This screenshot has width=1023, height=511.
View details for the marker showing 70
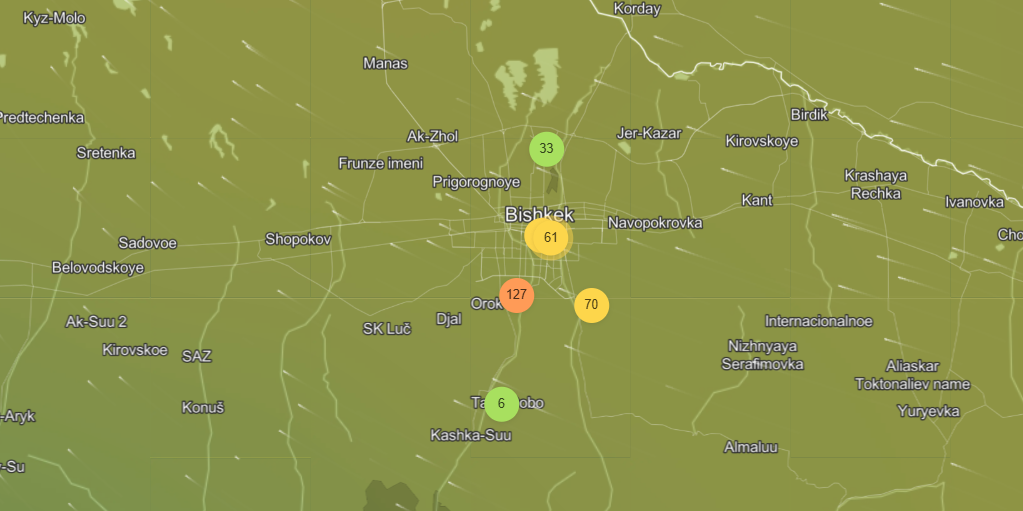click(591, 305)
